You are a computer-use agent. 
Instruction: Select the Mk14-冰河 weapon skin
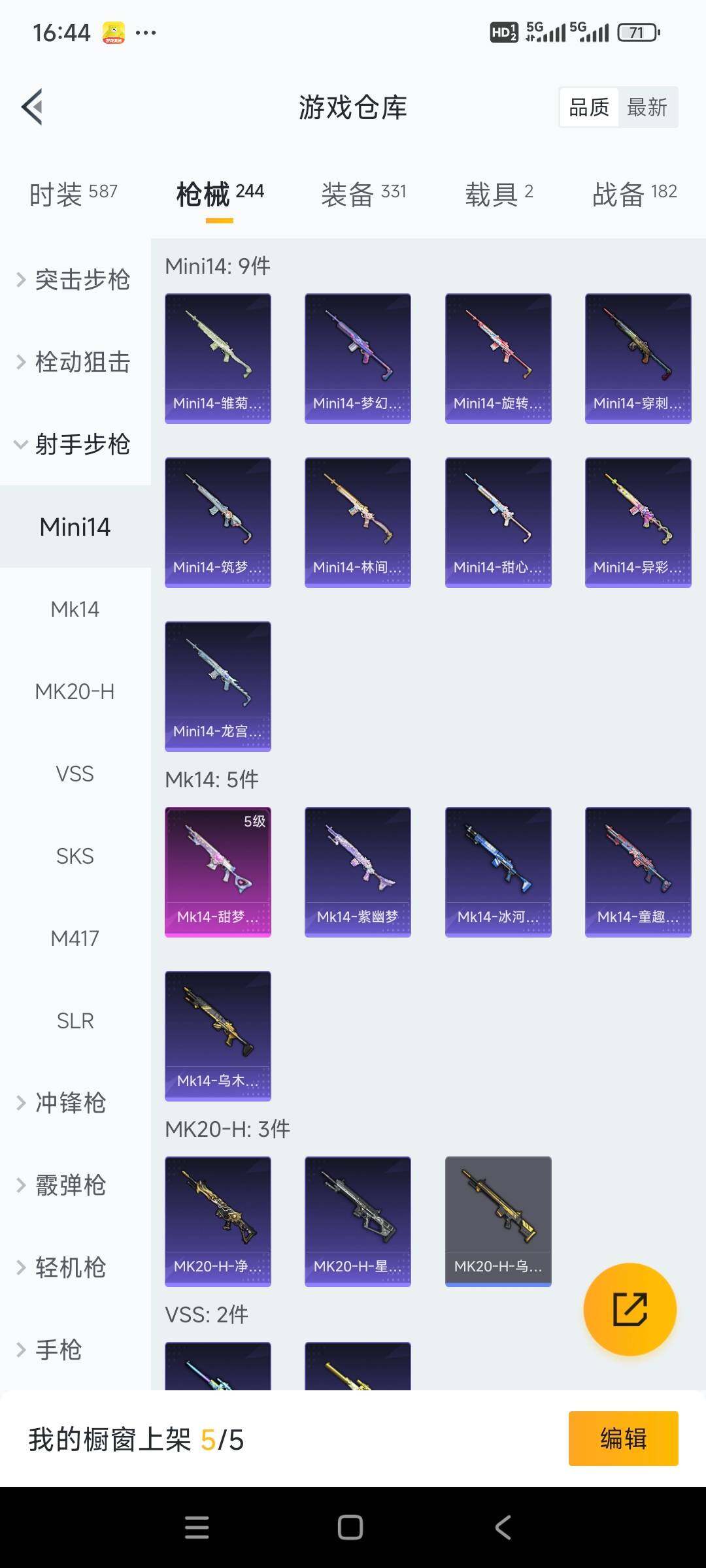click(497, 871)
